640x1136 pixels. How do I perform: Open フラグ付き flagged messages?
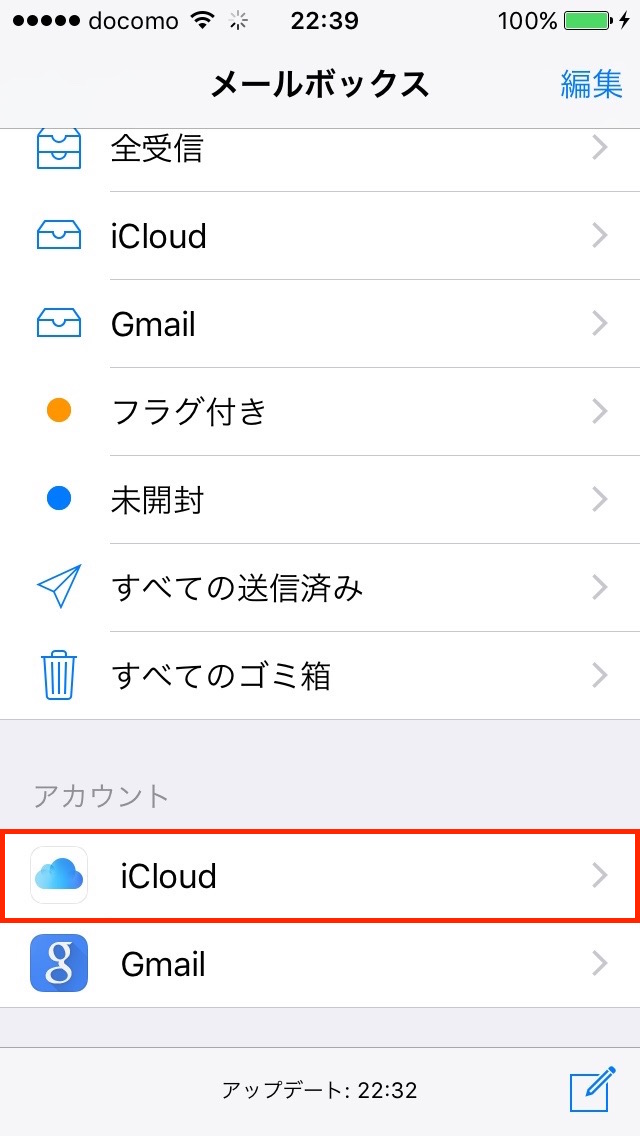click(x=320, y=412)
